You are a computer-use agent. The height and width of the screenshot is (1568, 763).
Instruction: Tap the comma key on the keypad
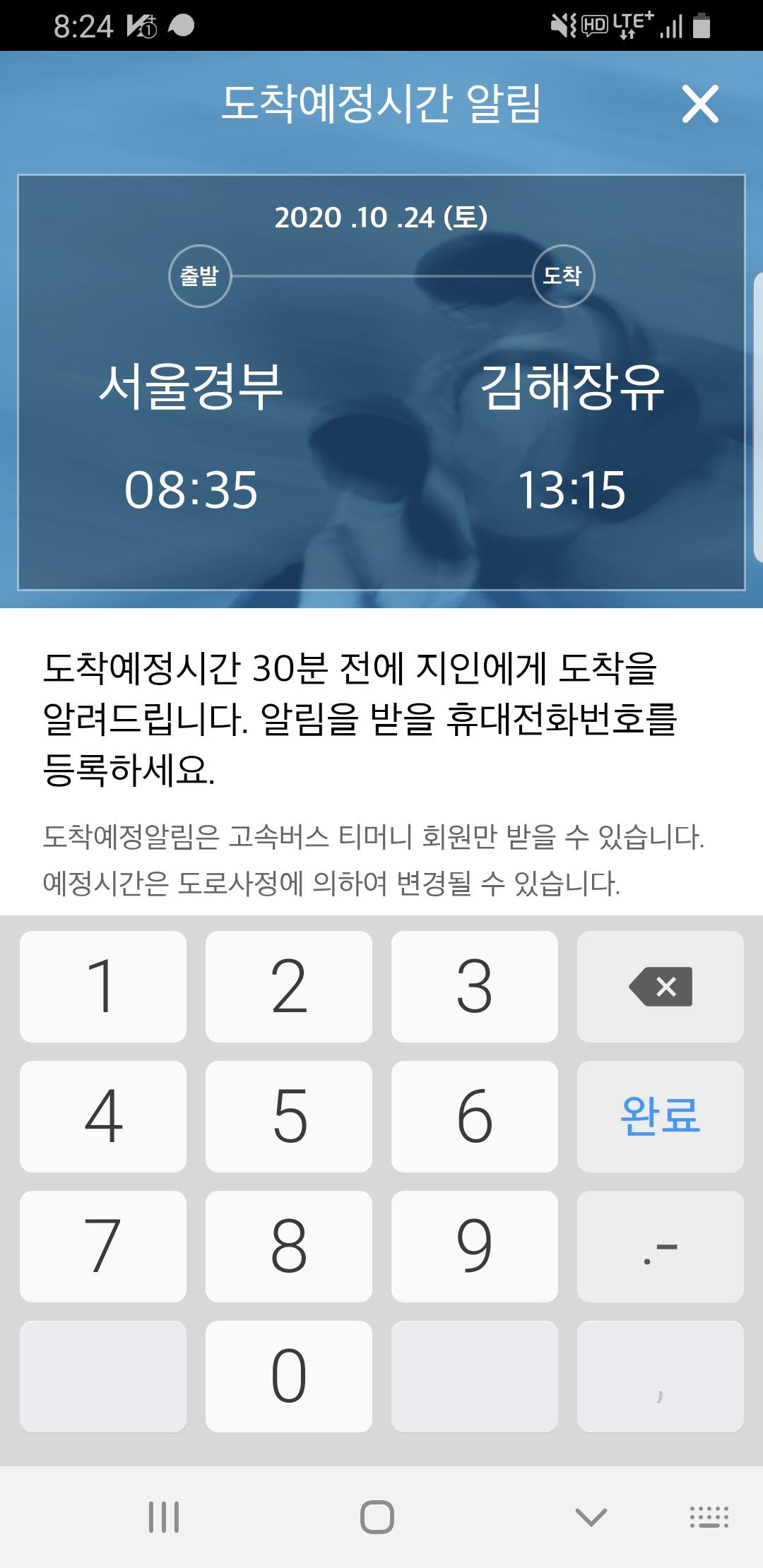[x=661, y=1376]
